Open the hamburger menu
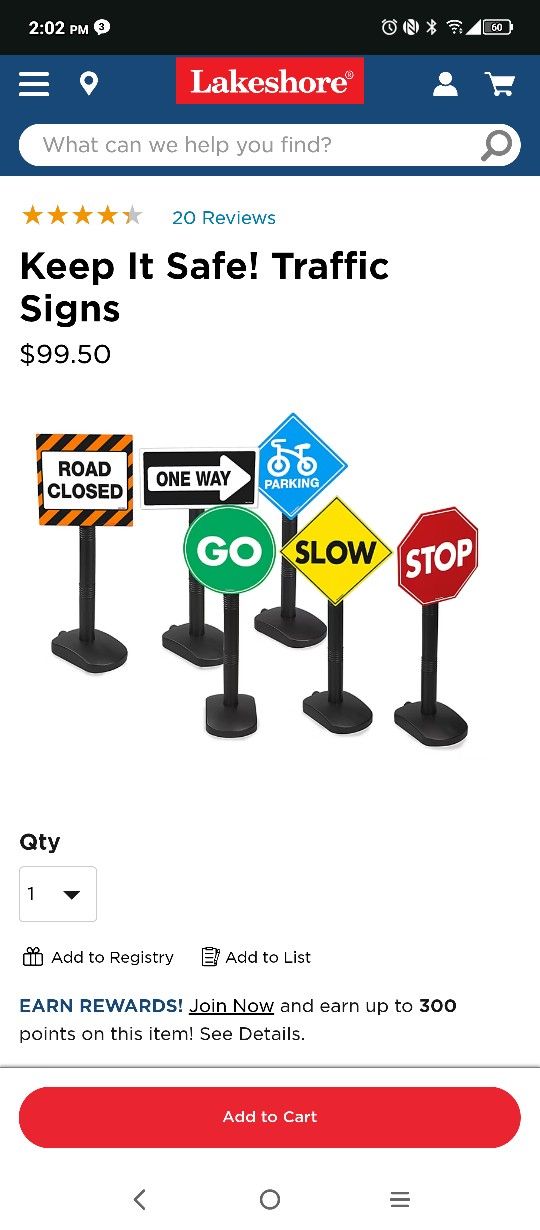 [x=34, y=84]
